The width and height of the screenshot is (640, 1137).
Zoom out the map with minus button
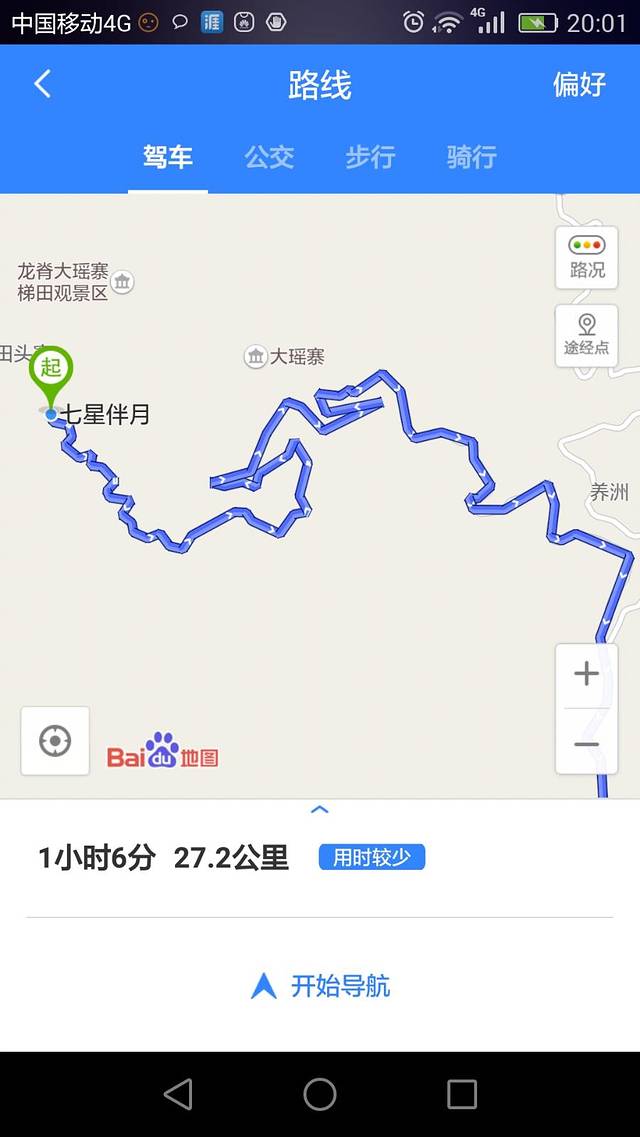tap(587, 744)
